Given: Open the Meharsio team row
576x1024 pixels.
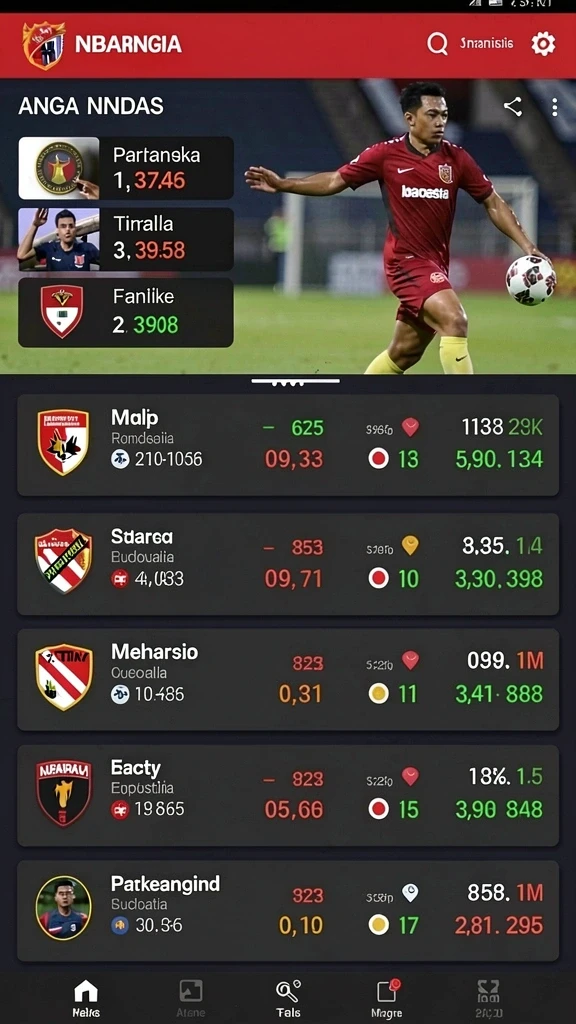Looking at the screenshot, I should point(288,679).
